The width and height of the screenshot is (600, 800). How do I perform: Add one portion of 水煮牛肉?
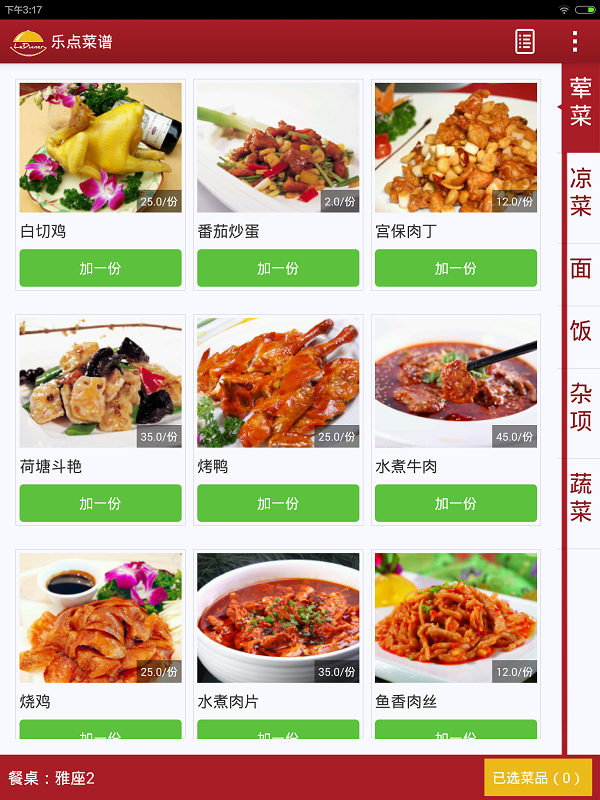(x=456, y=503)
